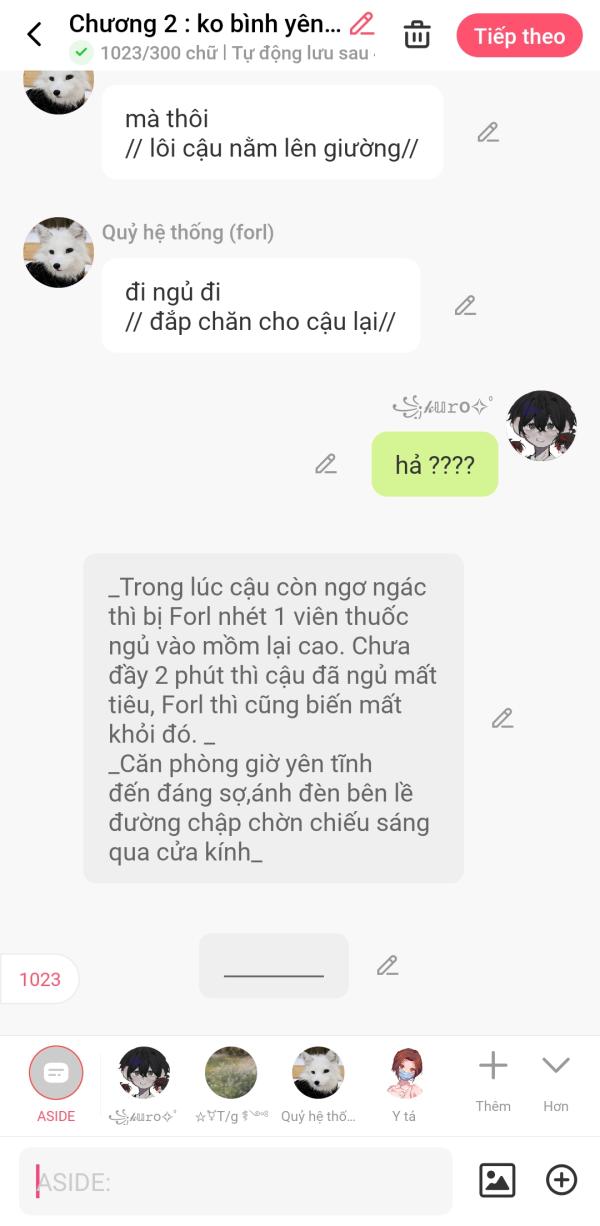Choose the Y tá character

coord(405,1074)
